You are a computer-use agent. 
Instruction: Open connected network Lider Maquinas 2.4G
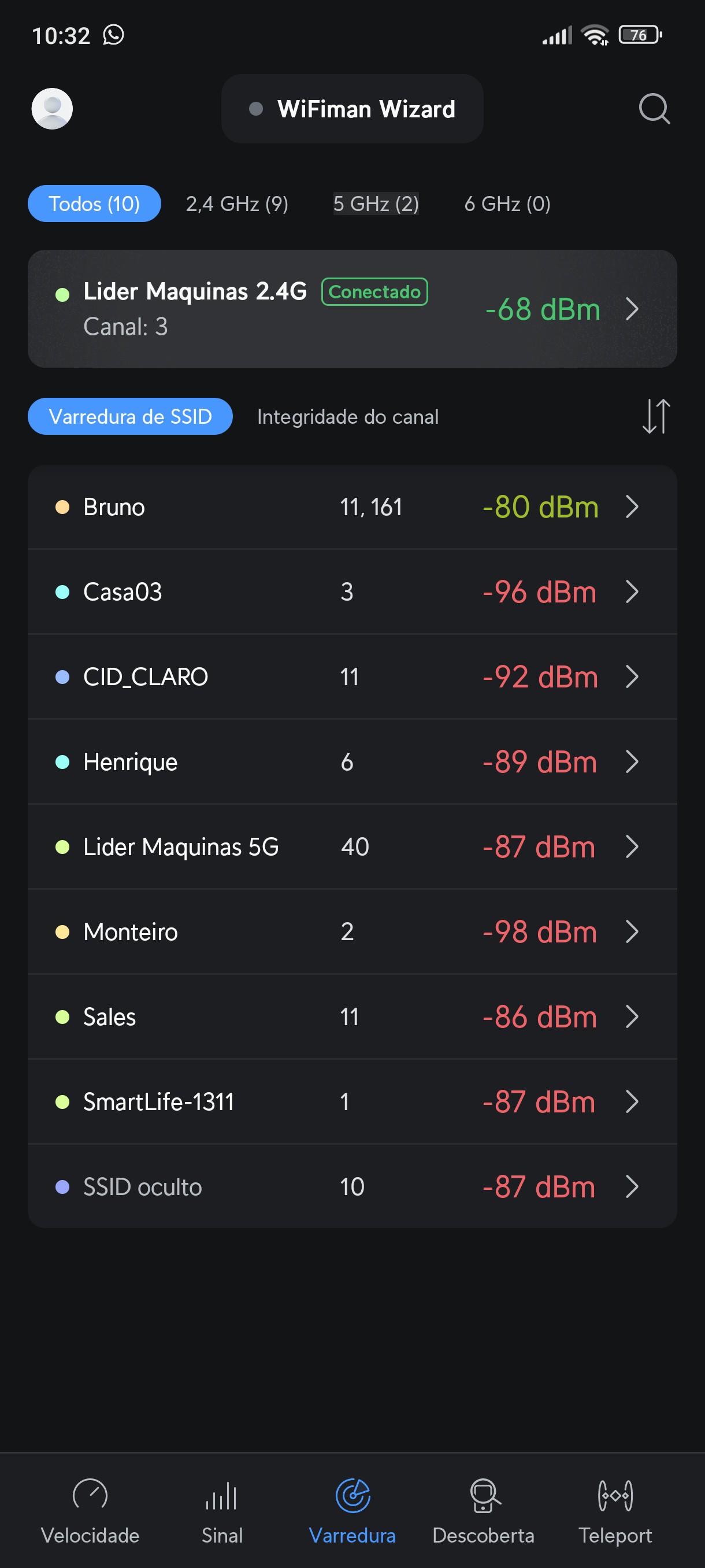click(352, 309)
